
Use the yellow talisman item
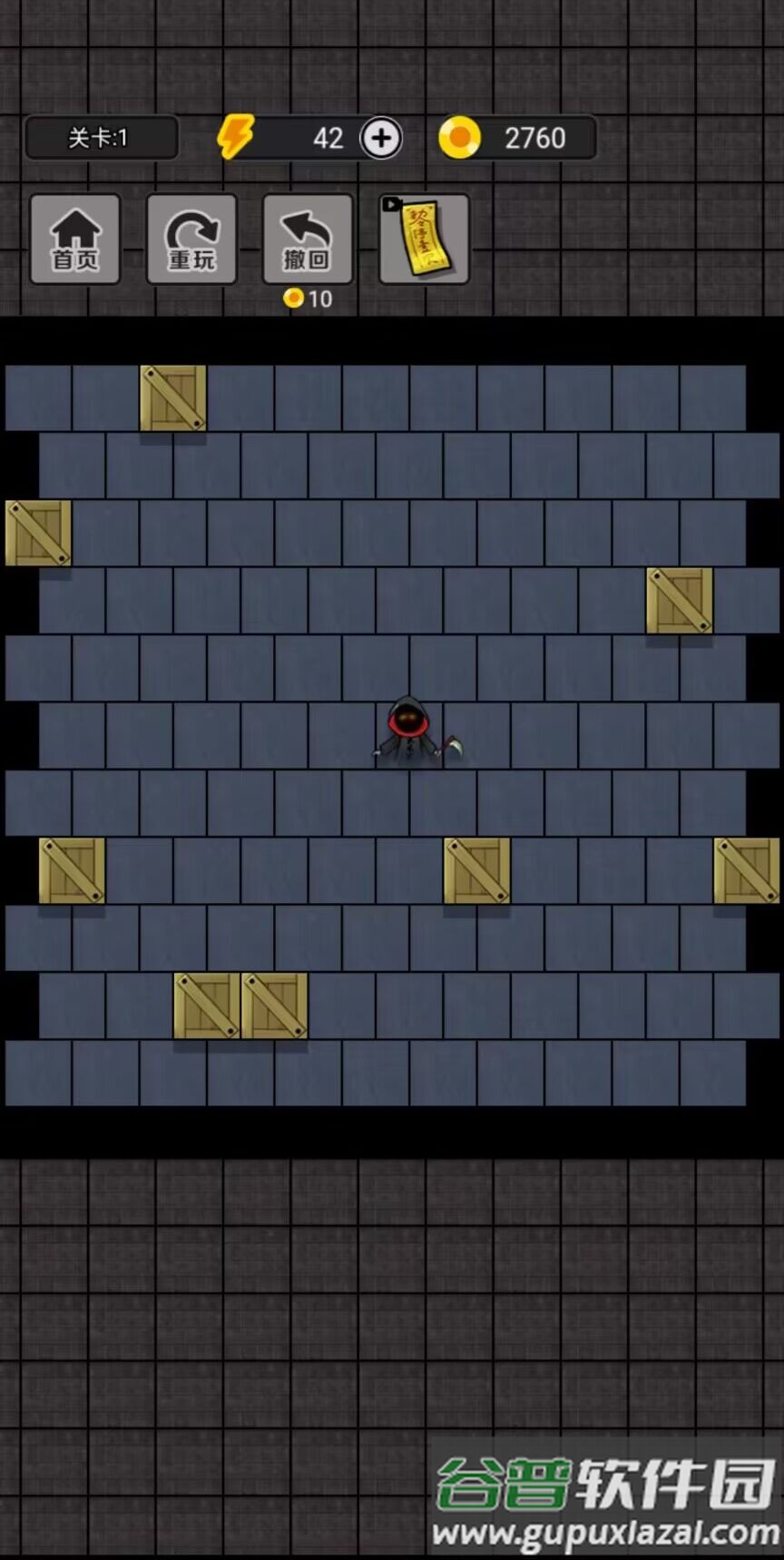[x=424, y=240]
